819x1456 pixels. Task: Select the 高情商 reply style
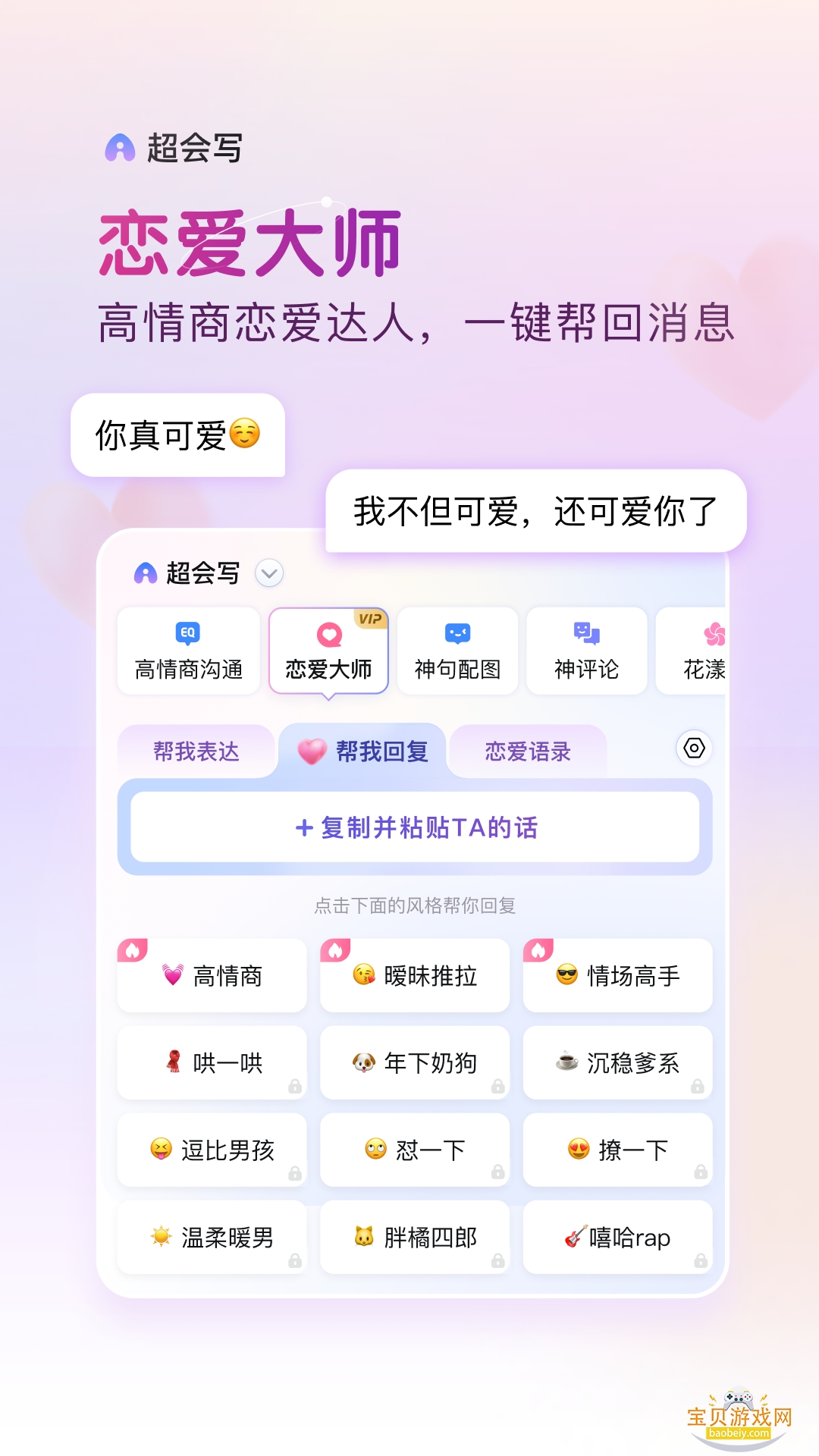pyautogui.click(x=211, y=976)
